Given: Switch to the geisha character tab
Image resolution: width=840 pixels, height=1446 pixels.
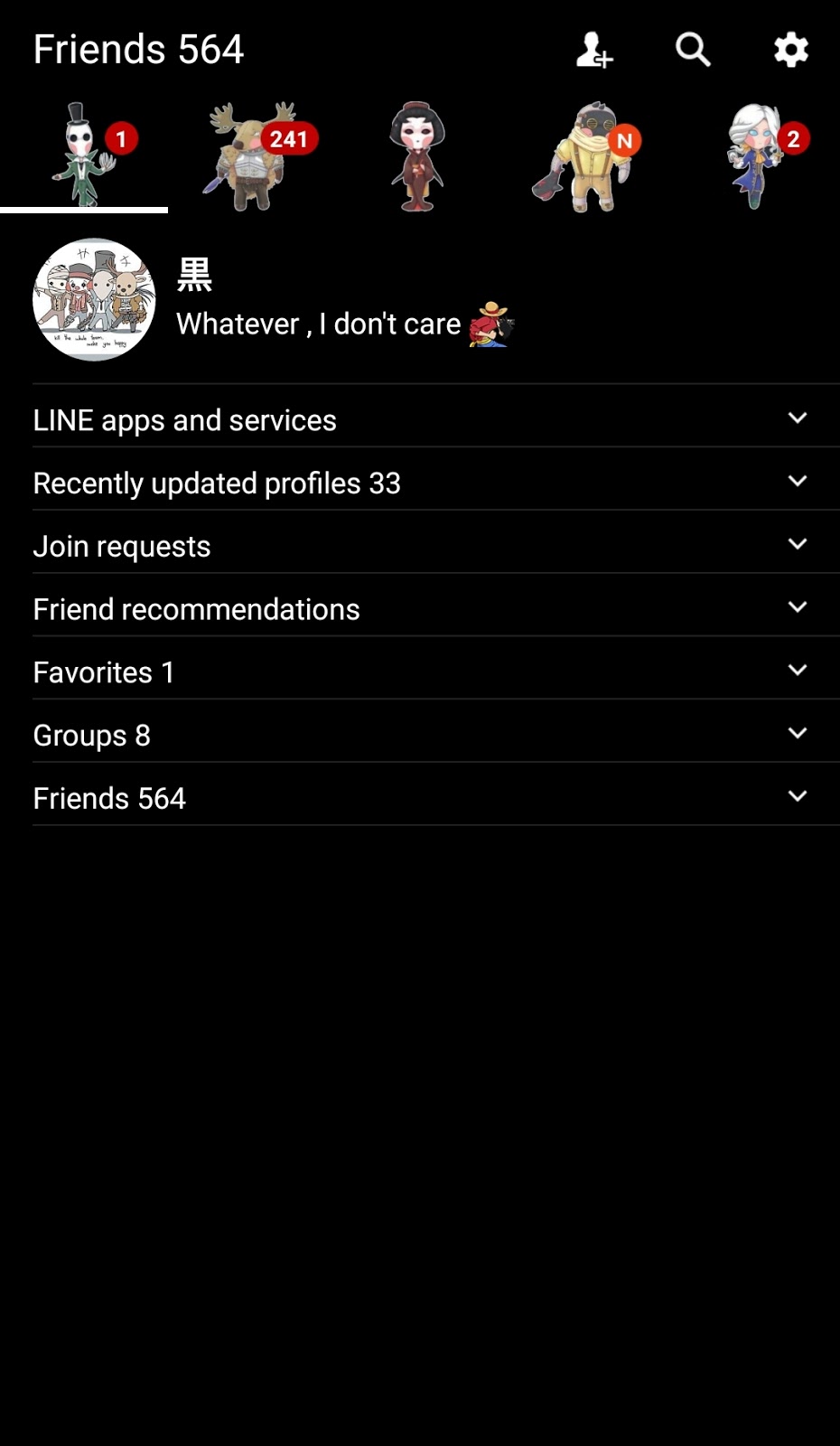Looking at the screenshot, I should point(418,155).
